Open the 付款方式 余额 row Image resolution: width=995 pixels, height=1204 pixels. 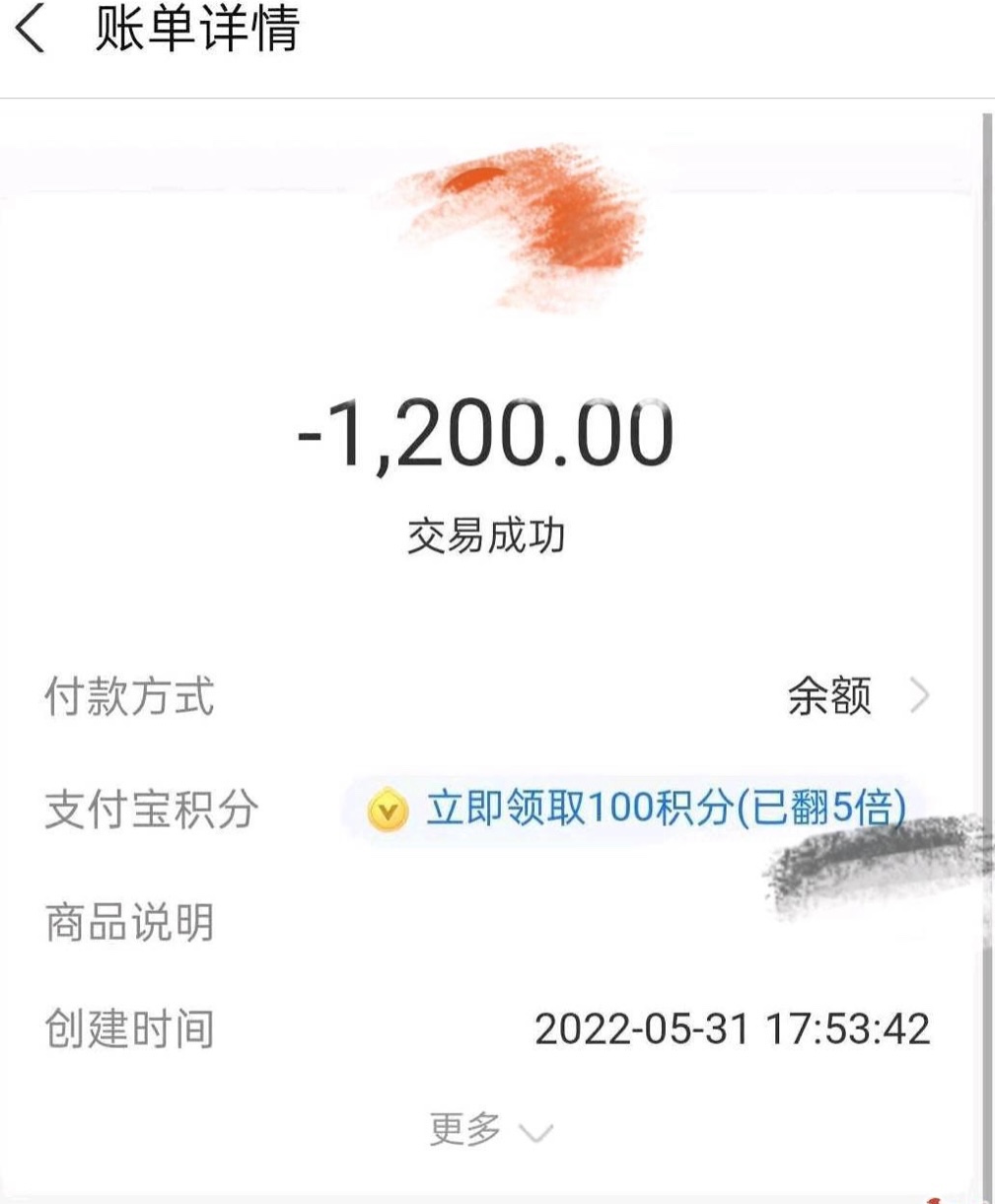pyautogui.click(x=856, y=696)
